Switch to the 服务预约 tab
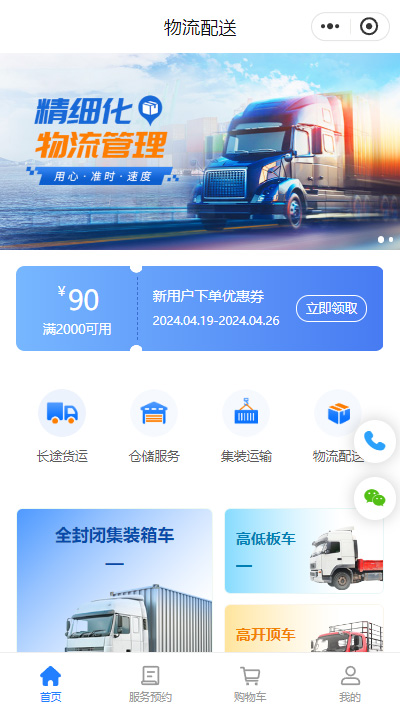Image resolution: width=400 pixels, height=712 pixels. [150, 684]
